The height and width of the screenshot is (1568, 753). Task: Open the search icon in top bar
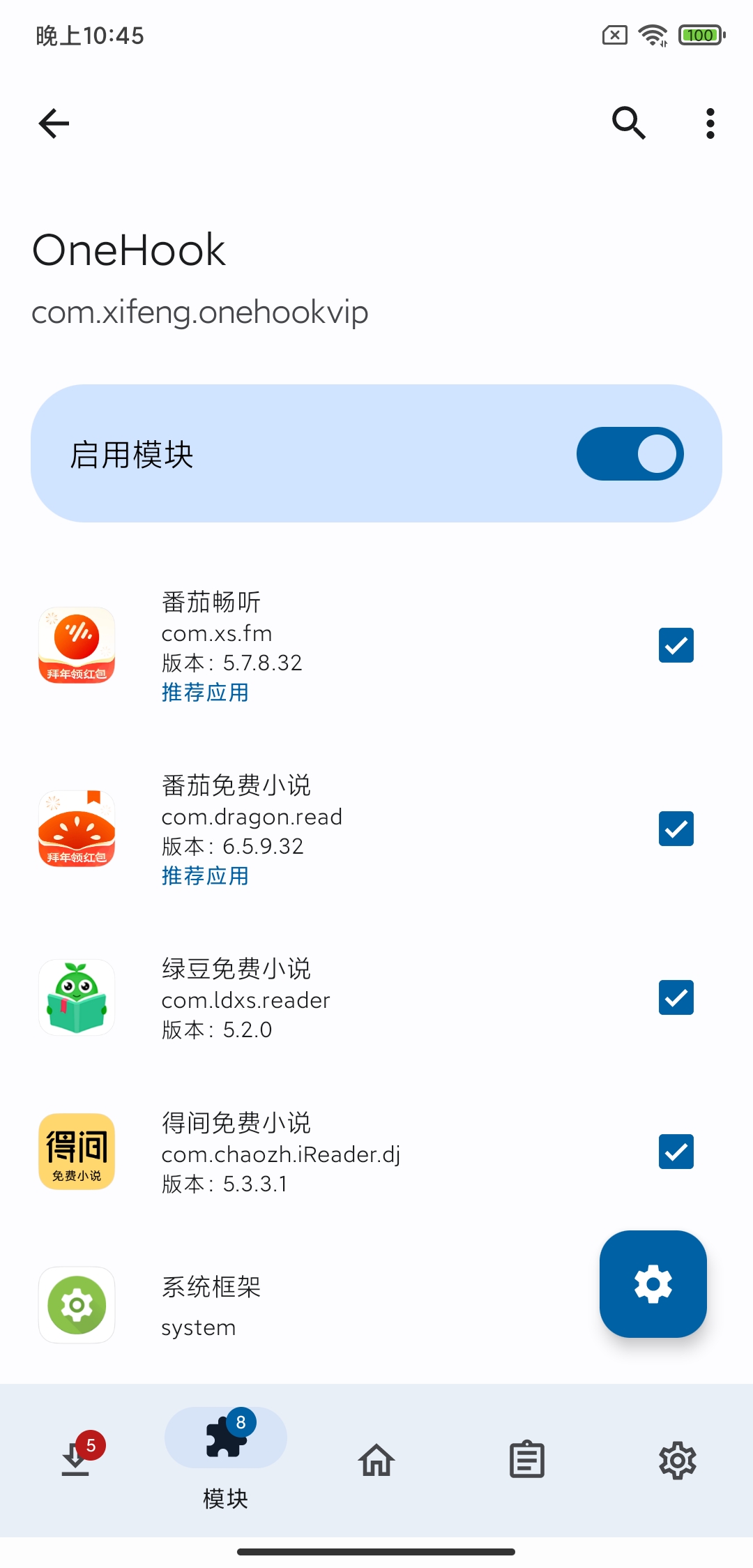click(628, 123)
